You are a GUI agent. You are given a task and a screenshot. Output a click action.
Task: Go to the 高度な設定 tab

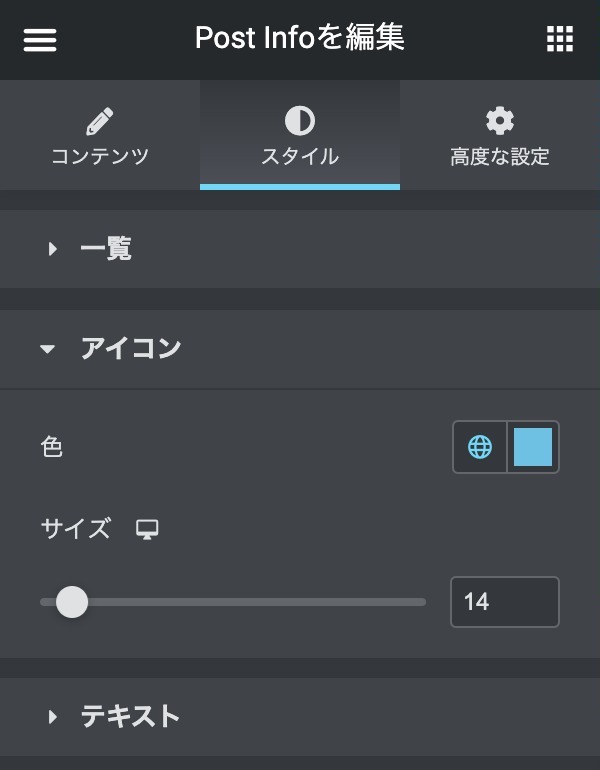(x=499, y=136)
